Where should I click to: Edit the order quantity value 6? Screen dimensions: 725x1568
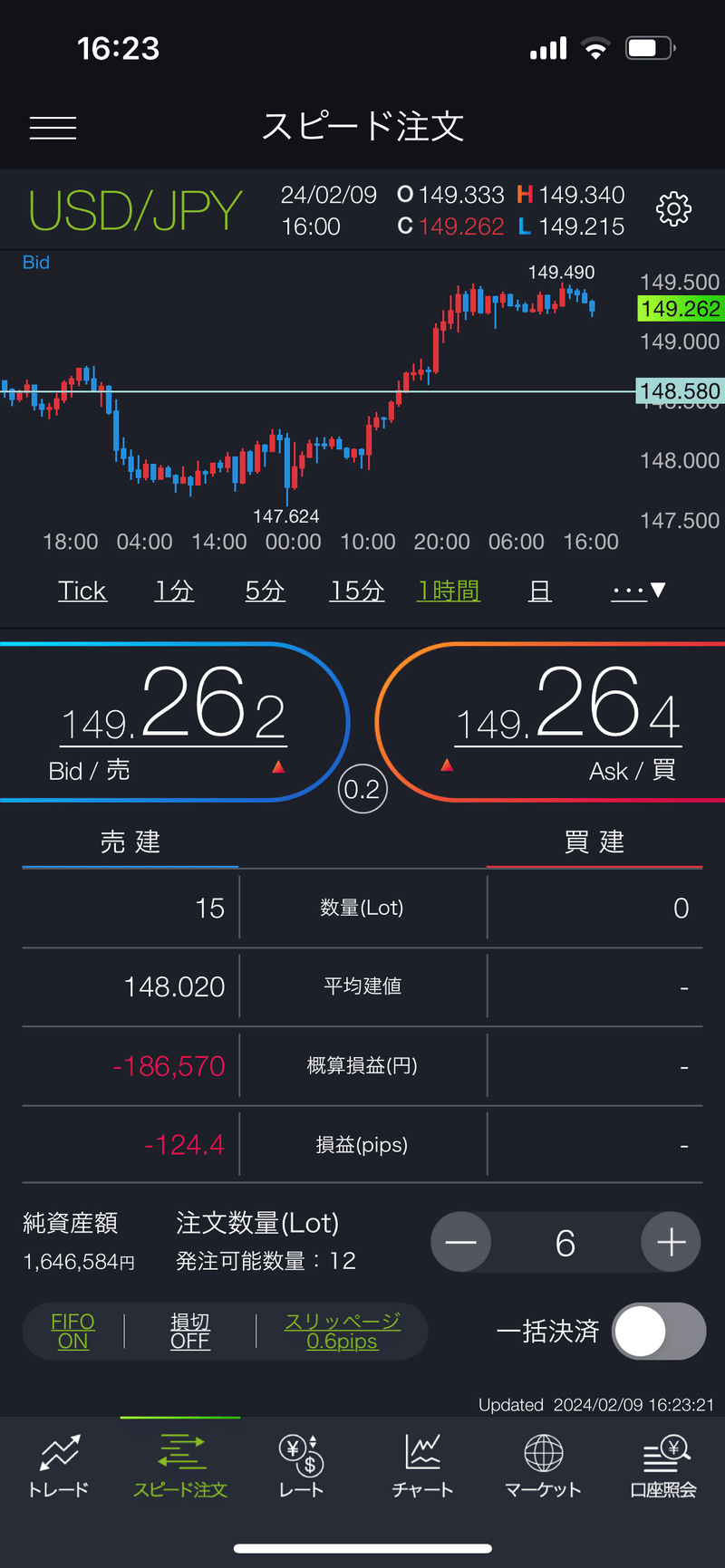coord(565,1243)
